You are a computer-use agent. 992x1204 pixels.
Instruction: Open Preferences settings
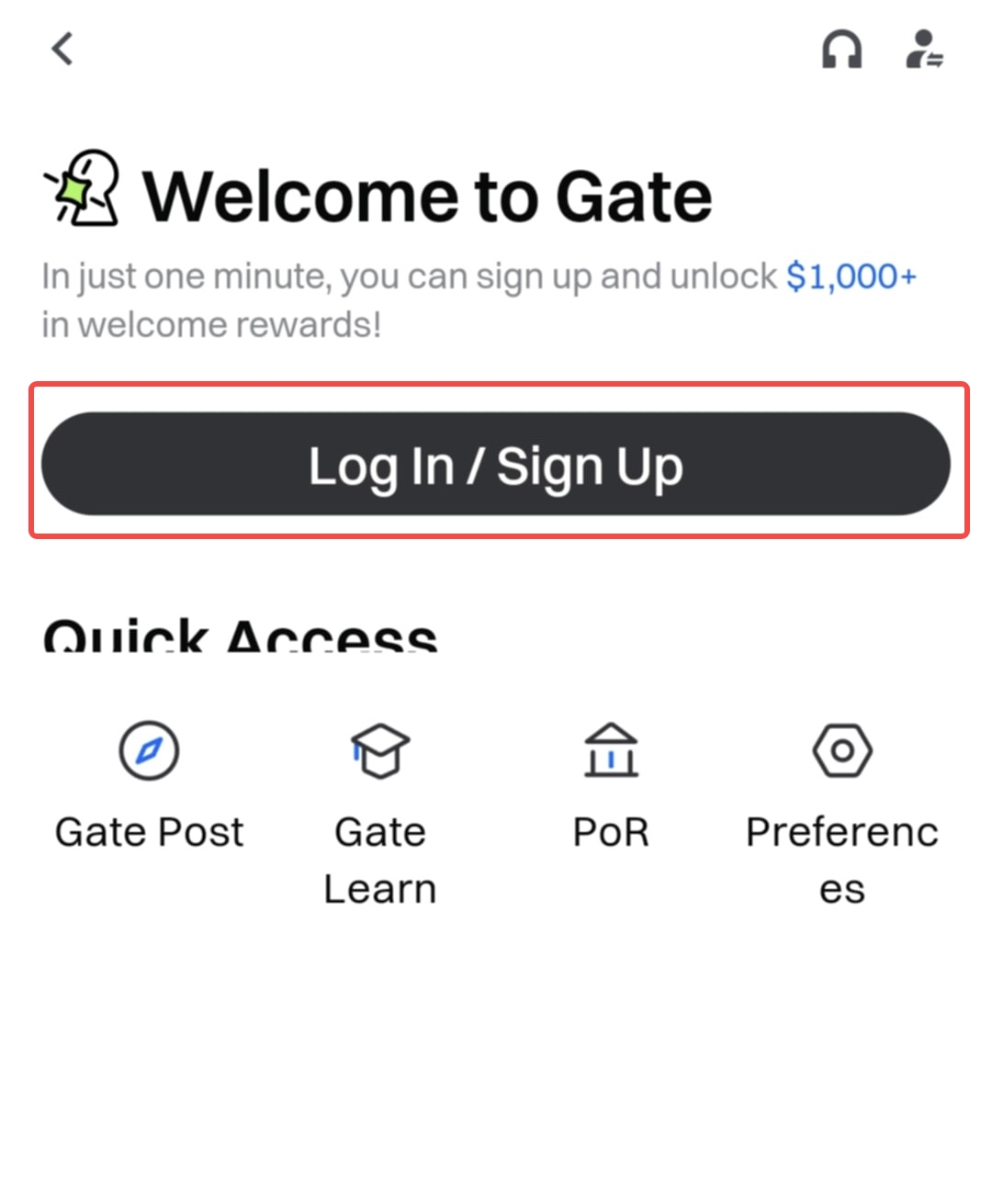coord(841,808)
